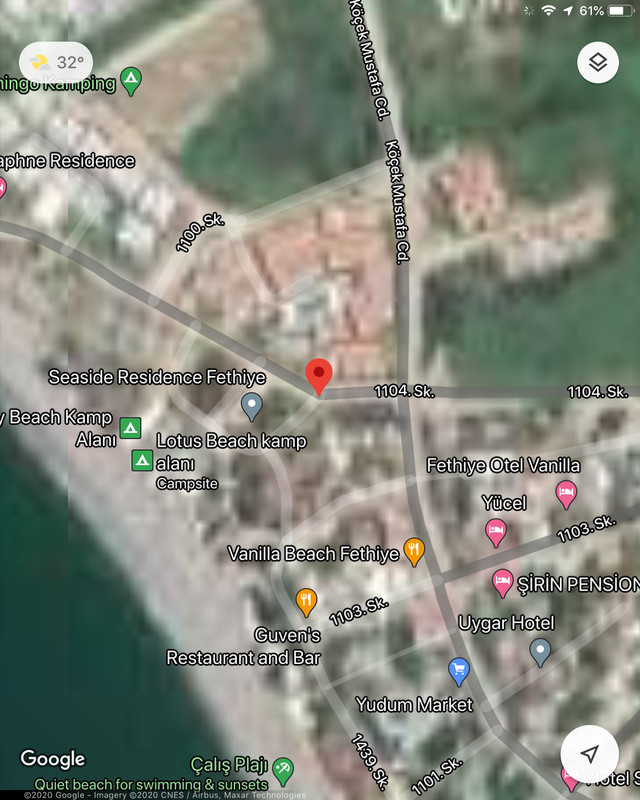The image size is (640, 800).
Task: Open Uygar Hotel place marker
Action: (540, 652)
